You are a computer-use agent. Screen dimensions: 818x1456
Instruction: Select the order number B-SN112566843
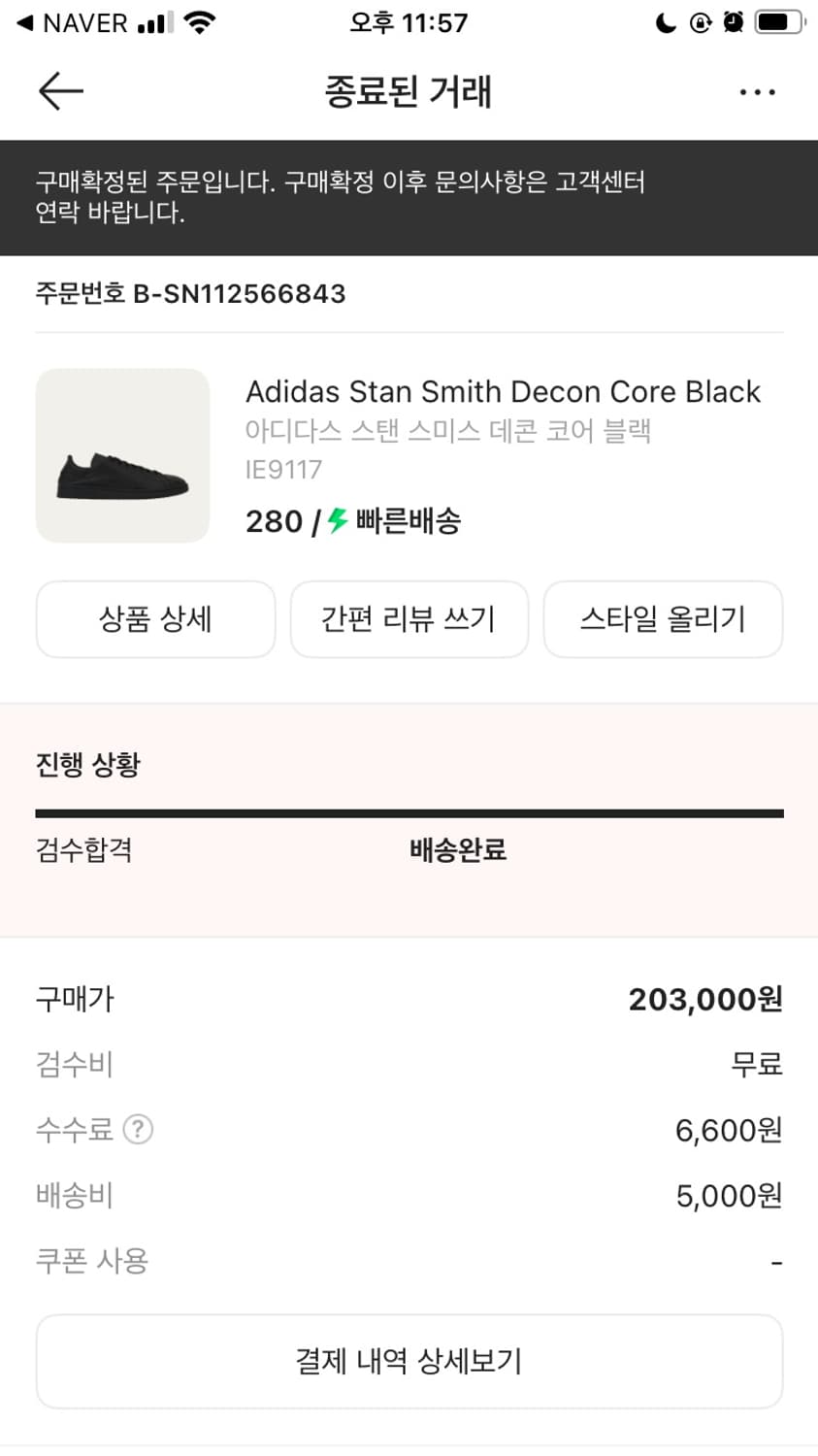pos(190,294)
